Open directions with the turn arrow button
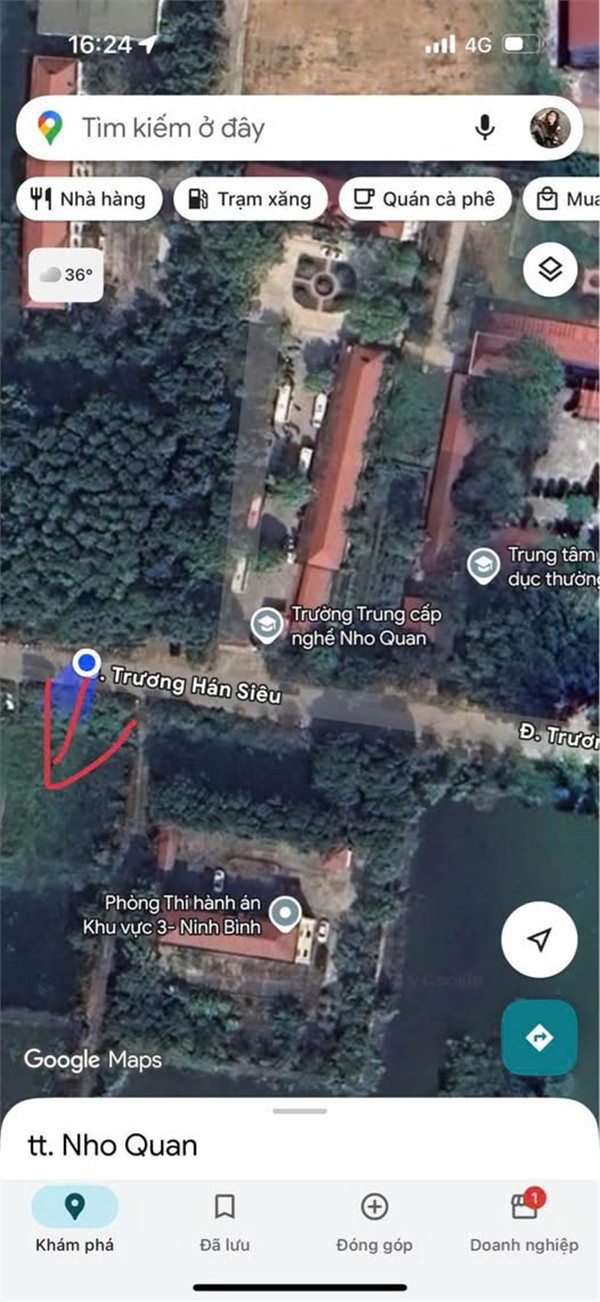 pos(539,1038)
